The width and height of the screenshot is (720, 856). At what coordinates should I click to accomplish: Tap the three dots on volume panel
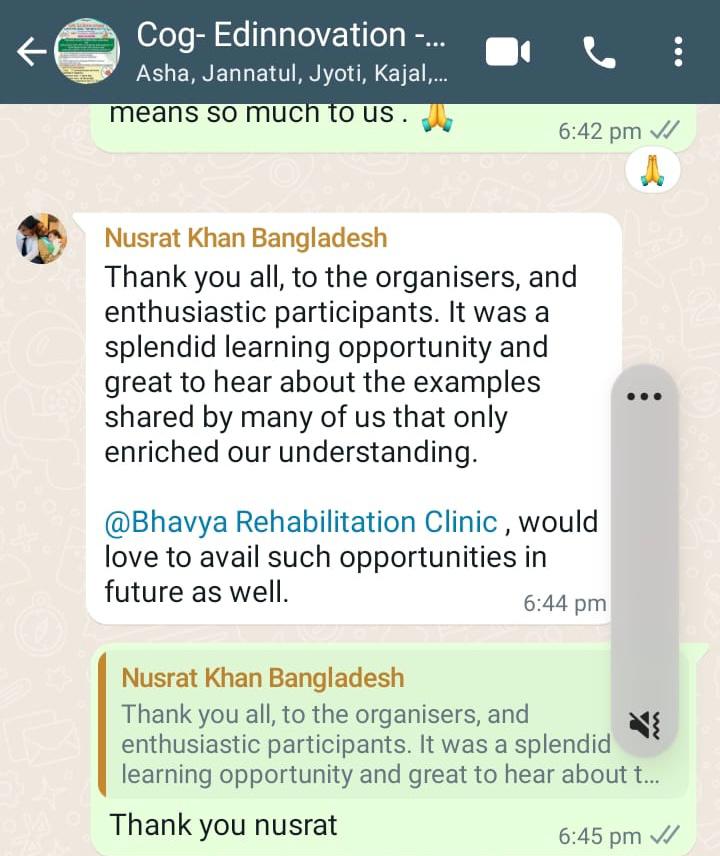pyautogui.click(x=644, y=396)
